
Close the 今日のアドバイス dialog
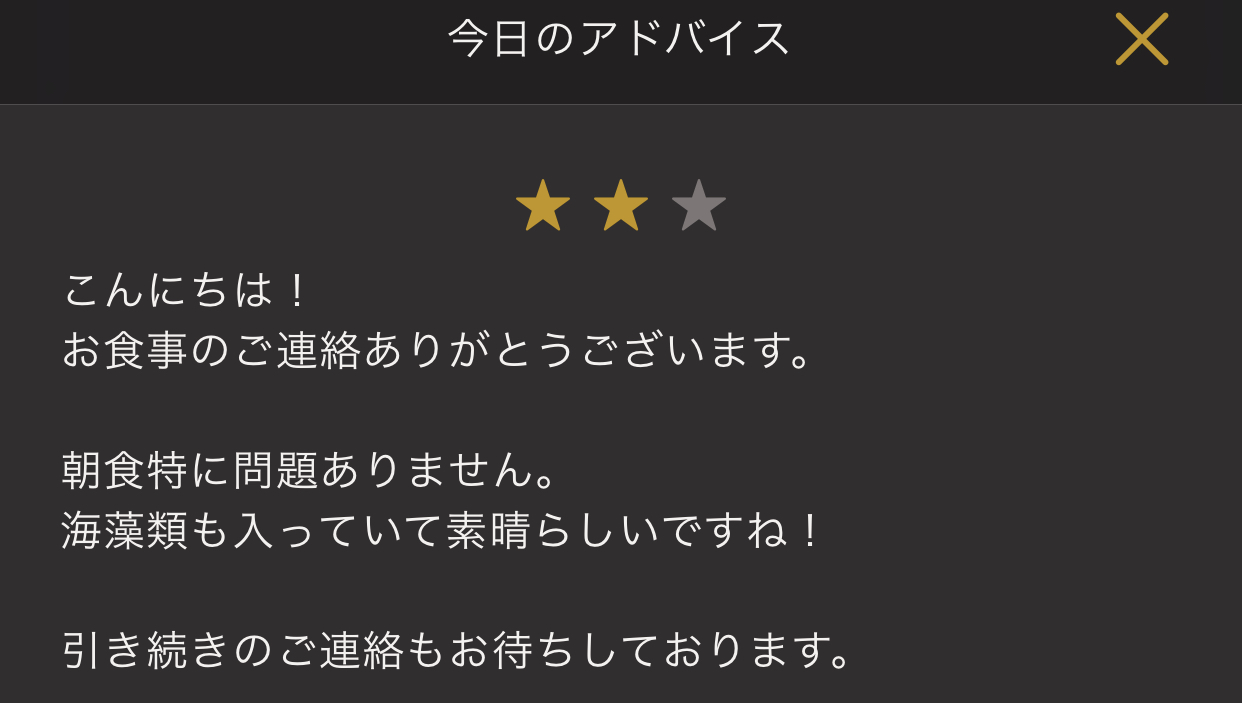(x=1141, y=40)
